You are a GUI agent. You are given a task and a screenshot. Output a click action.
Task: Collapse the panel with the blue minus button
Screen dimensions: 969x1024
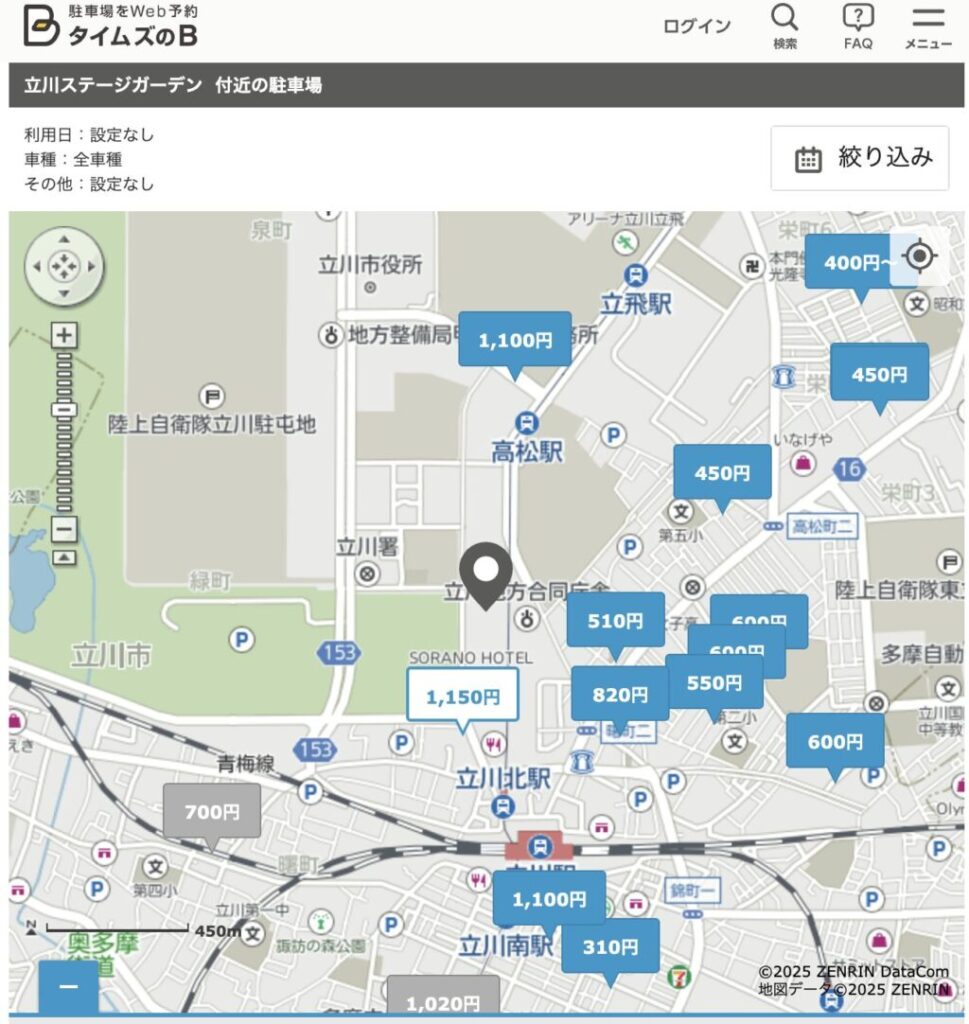69,988
